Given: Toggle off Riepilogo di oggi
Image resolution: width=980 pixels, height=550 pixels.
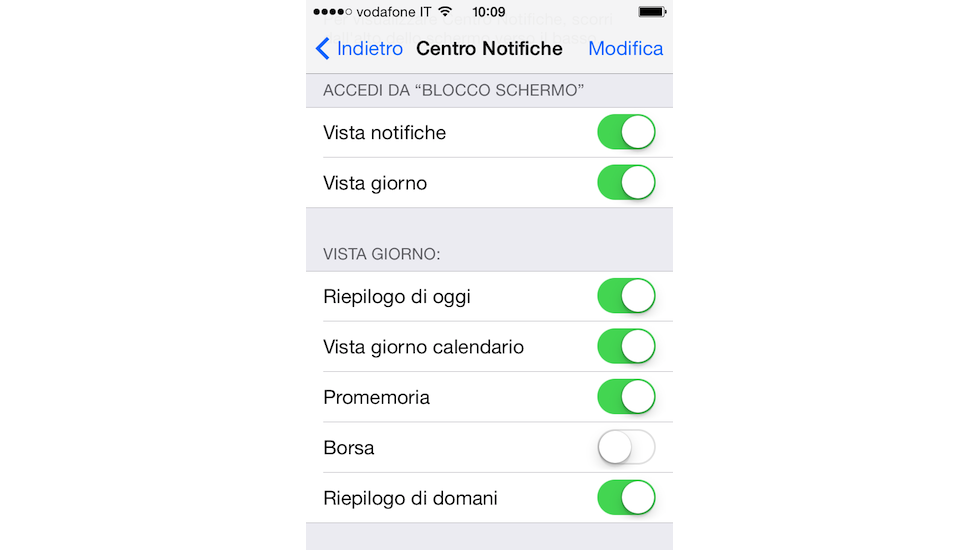Looking at the screenshot, I should 626,296.
